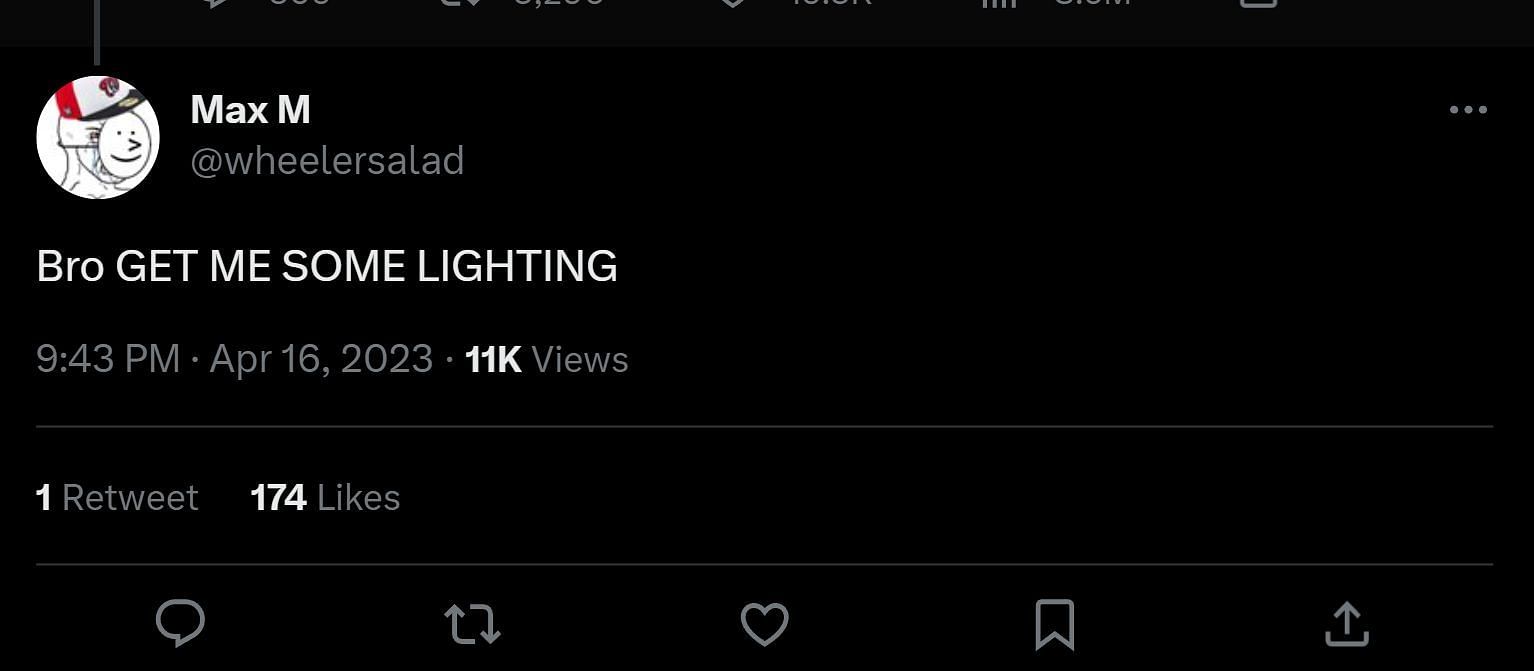The height and width of the screenshot is (671, 1534).
Task: Open the @wheelersalad handle
Action: 327,161
